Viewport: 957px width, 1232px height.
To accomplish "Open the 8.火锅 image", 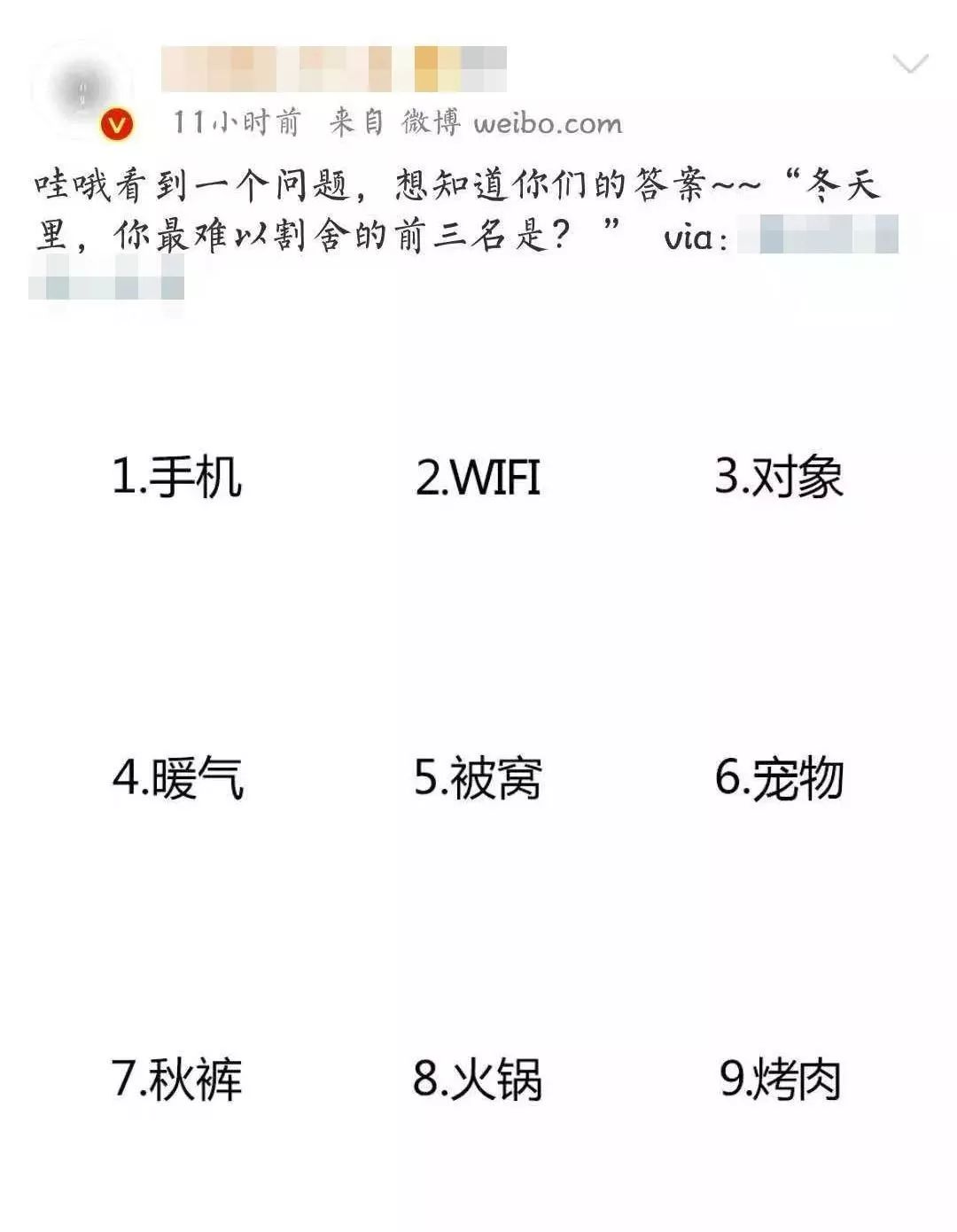I will tap(478, 1080).
